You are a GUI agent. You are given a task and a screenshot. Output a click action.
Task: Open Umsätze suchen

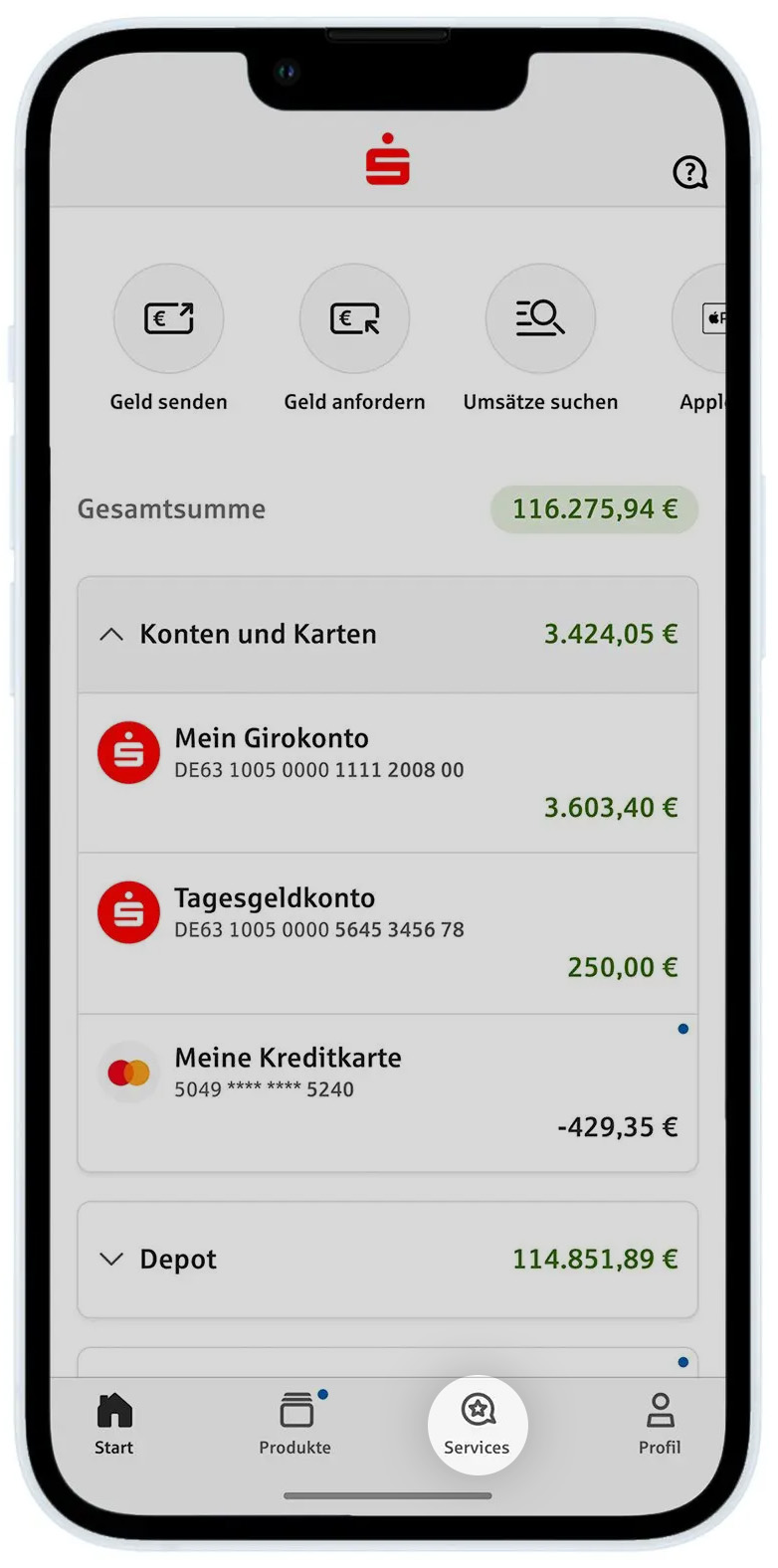(540, 319)
